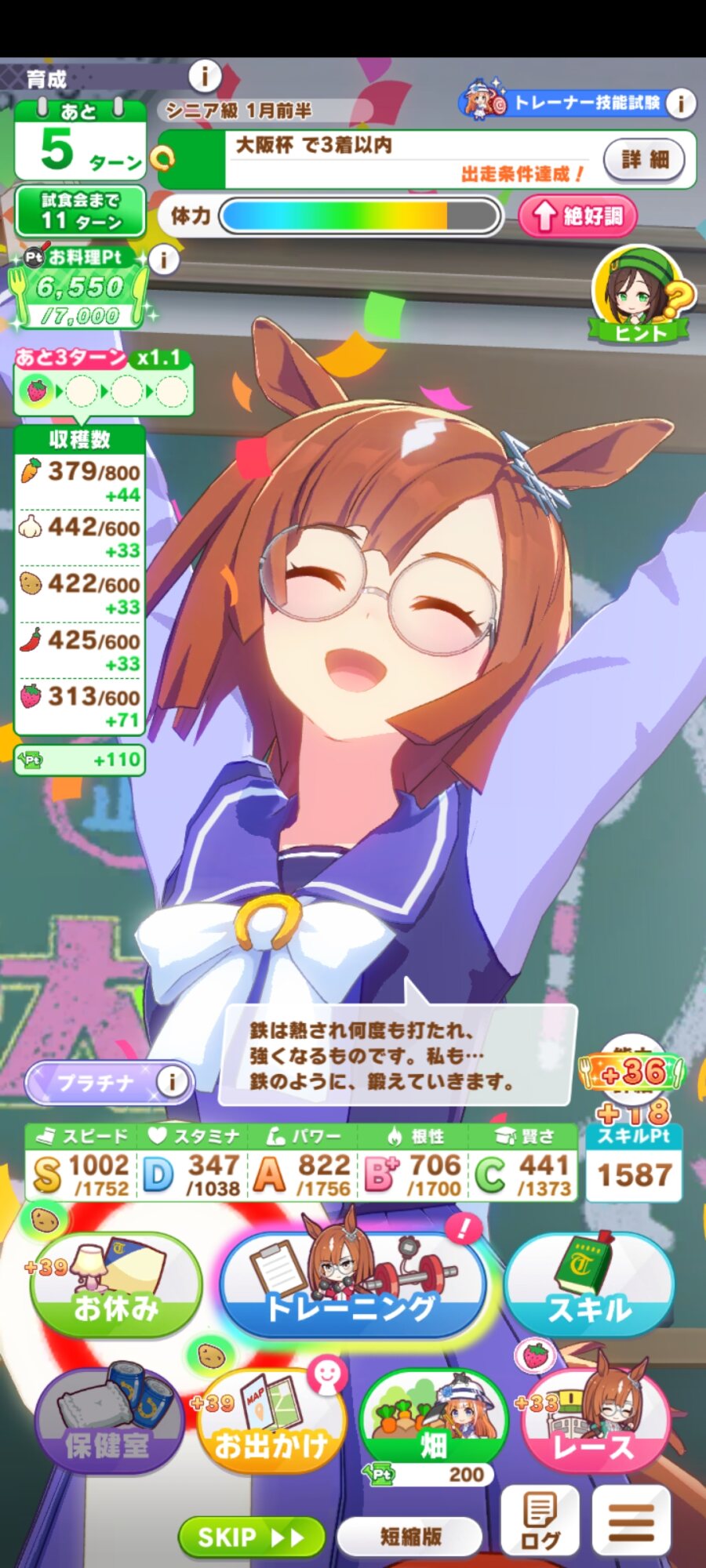Open info for トレーナー技能試験
Viewport: 706px width, 1568px height.
(681, 103)
